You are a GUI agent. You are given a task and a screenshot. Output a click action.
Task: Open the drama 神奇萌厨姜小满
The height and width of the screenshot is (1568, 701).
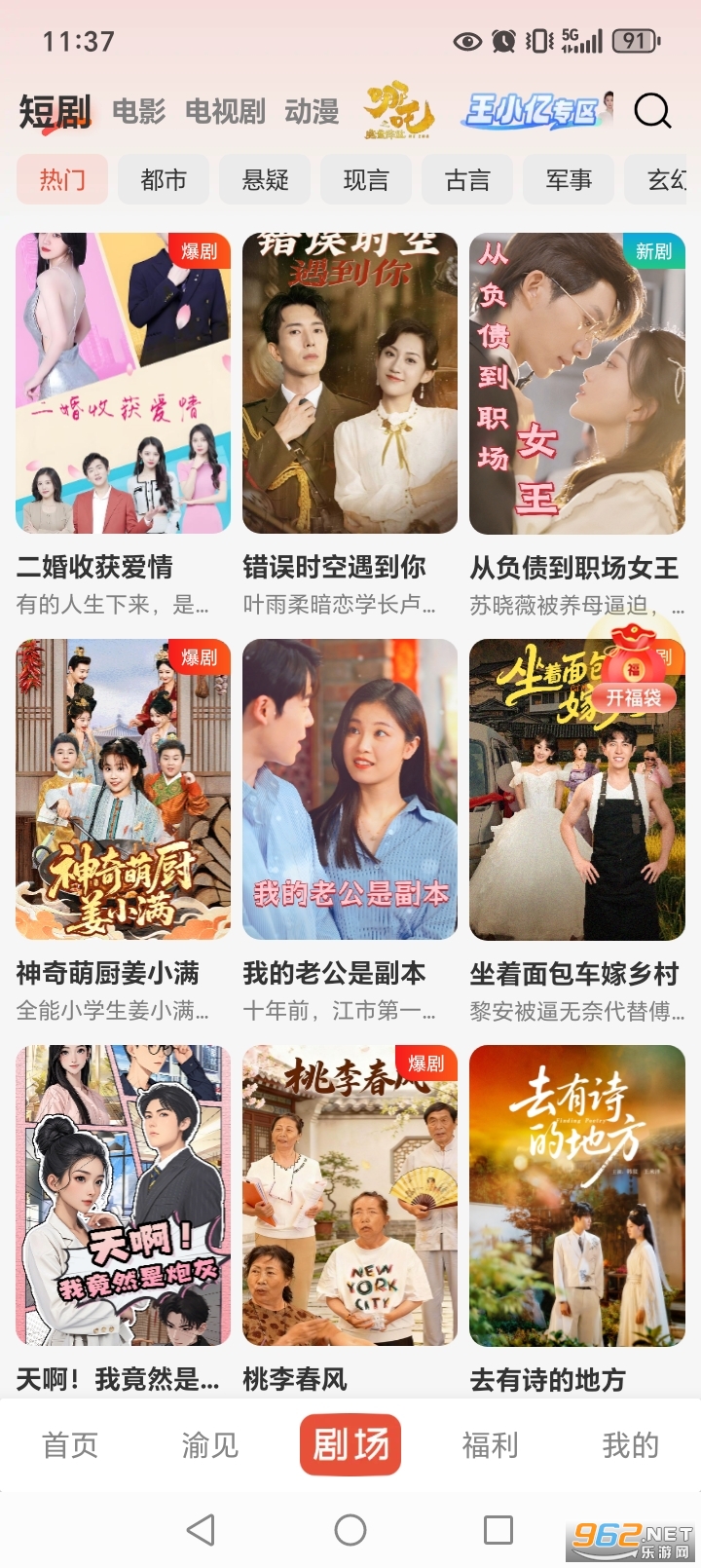[123, 789]
